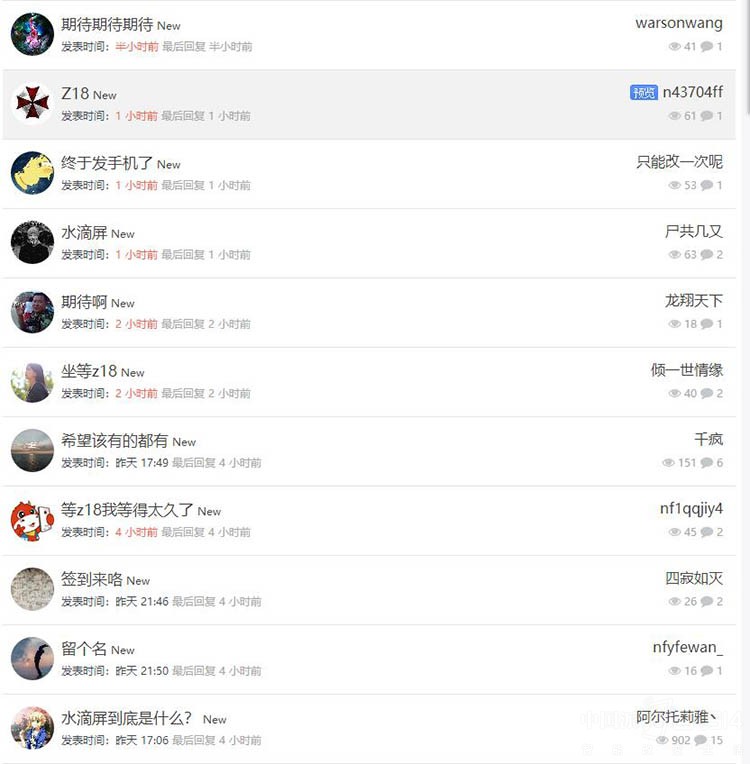Tap the username 千疯
This screenshot has width=750, height=764.
(708, 439)
